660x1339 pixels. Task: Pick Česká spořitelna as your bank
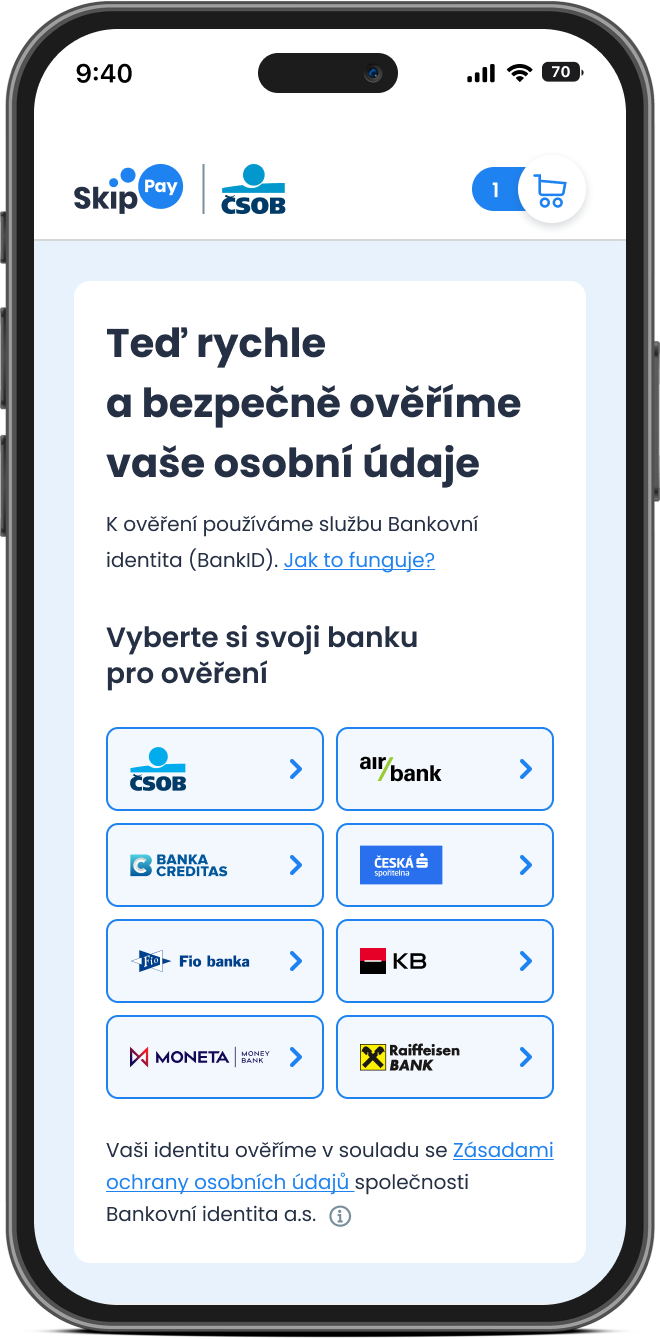click(x=445, y=865)
